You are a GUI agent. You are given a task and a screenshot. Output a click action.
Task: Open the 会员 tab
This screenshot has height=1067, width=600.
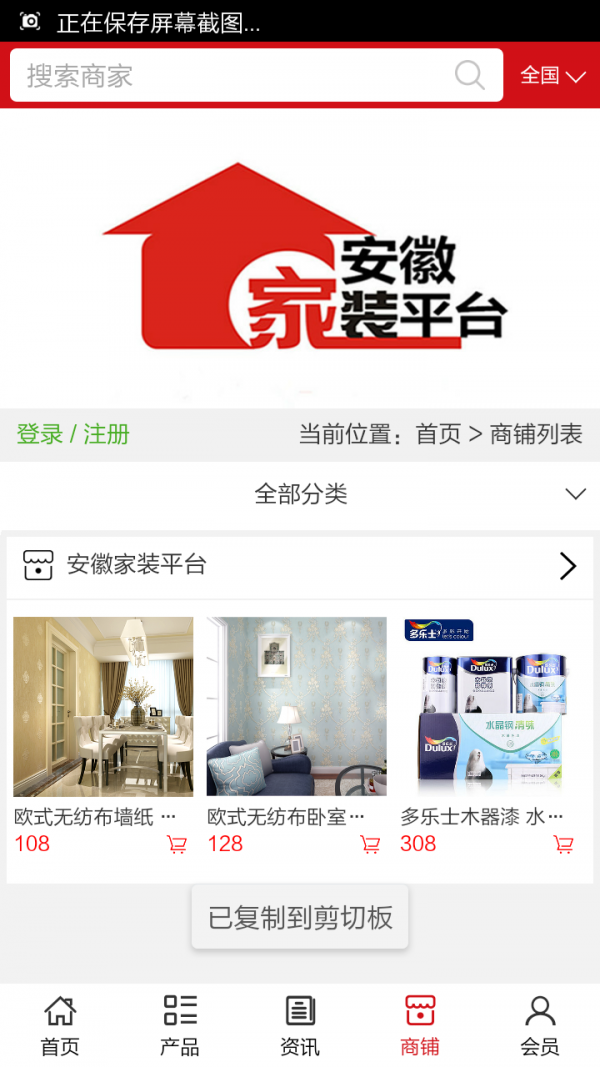[540, 1025]
